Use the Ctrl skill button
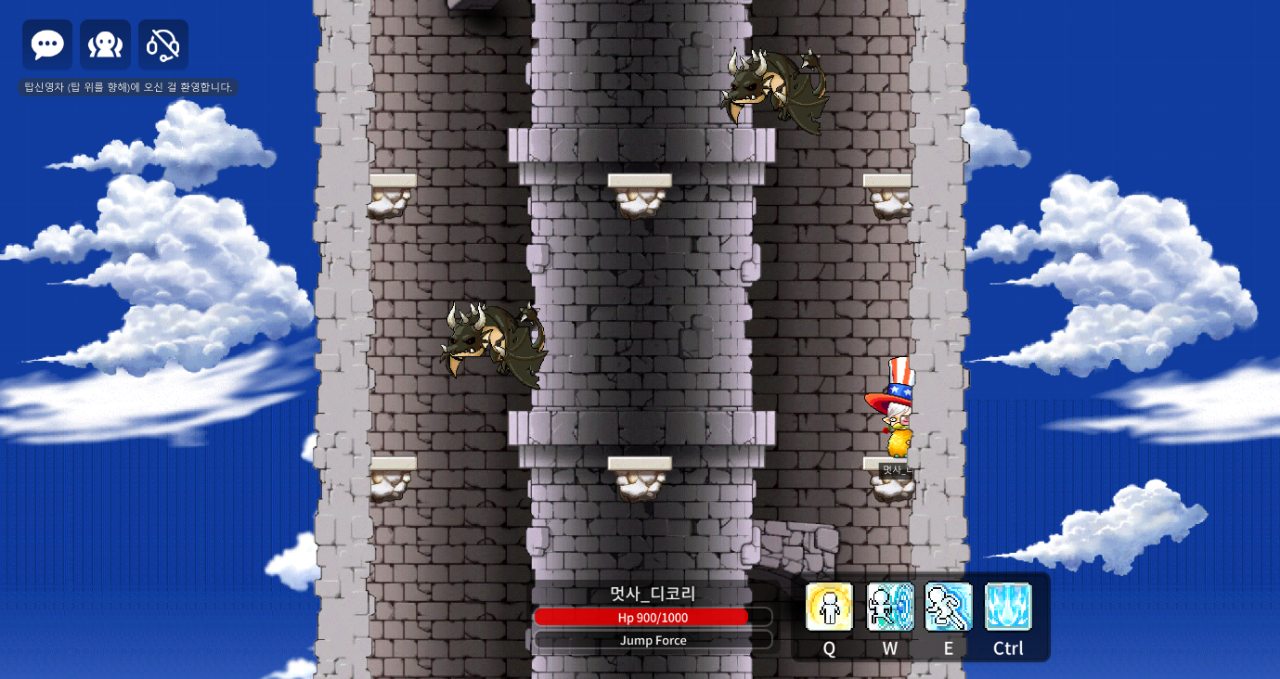The height and width of the screenshot is (679, 1280). 1008,607
